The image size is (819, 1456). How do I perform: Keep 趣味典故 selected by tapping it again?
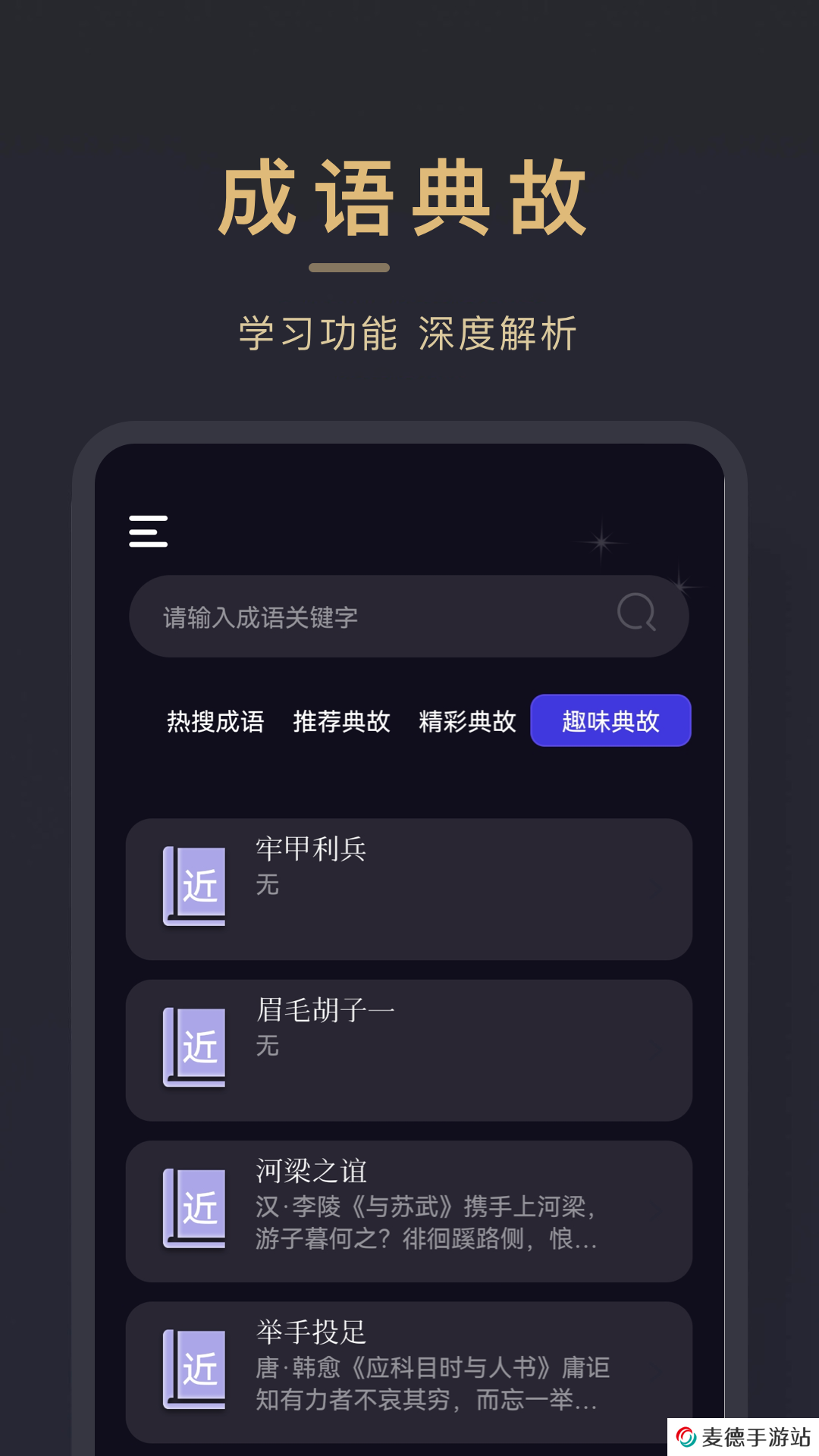(x=610, y=721)
